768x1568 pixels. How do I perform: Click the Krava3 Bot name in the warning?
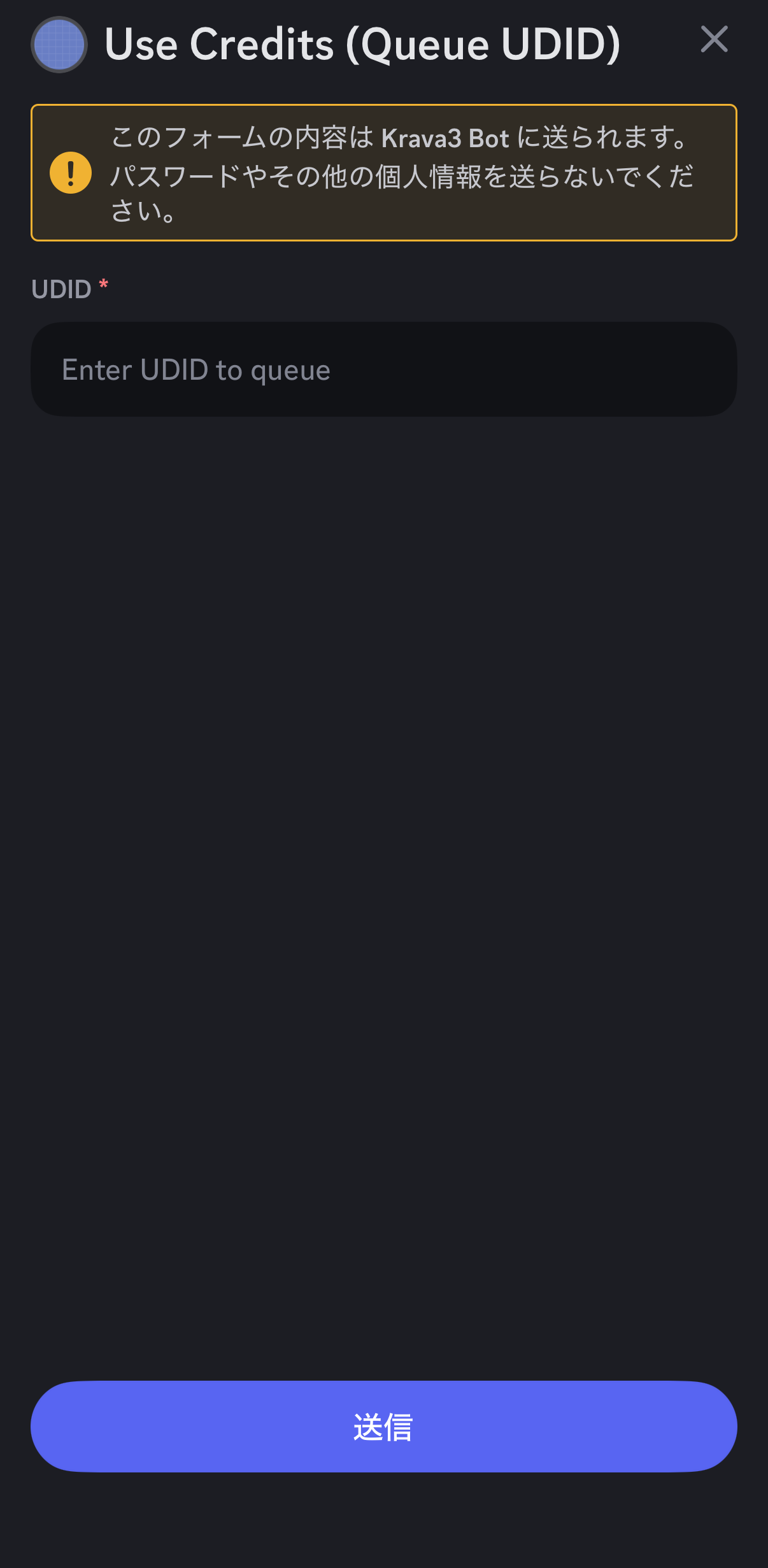click(446, 138)
